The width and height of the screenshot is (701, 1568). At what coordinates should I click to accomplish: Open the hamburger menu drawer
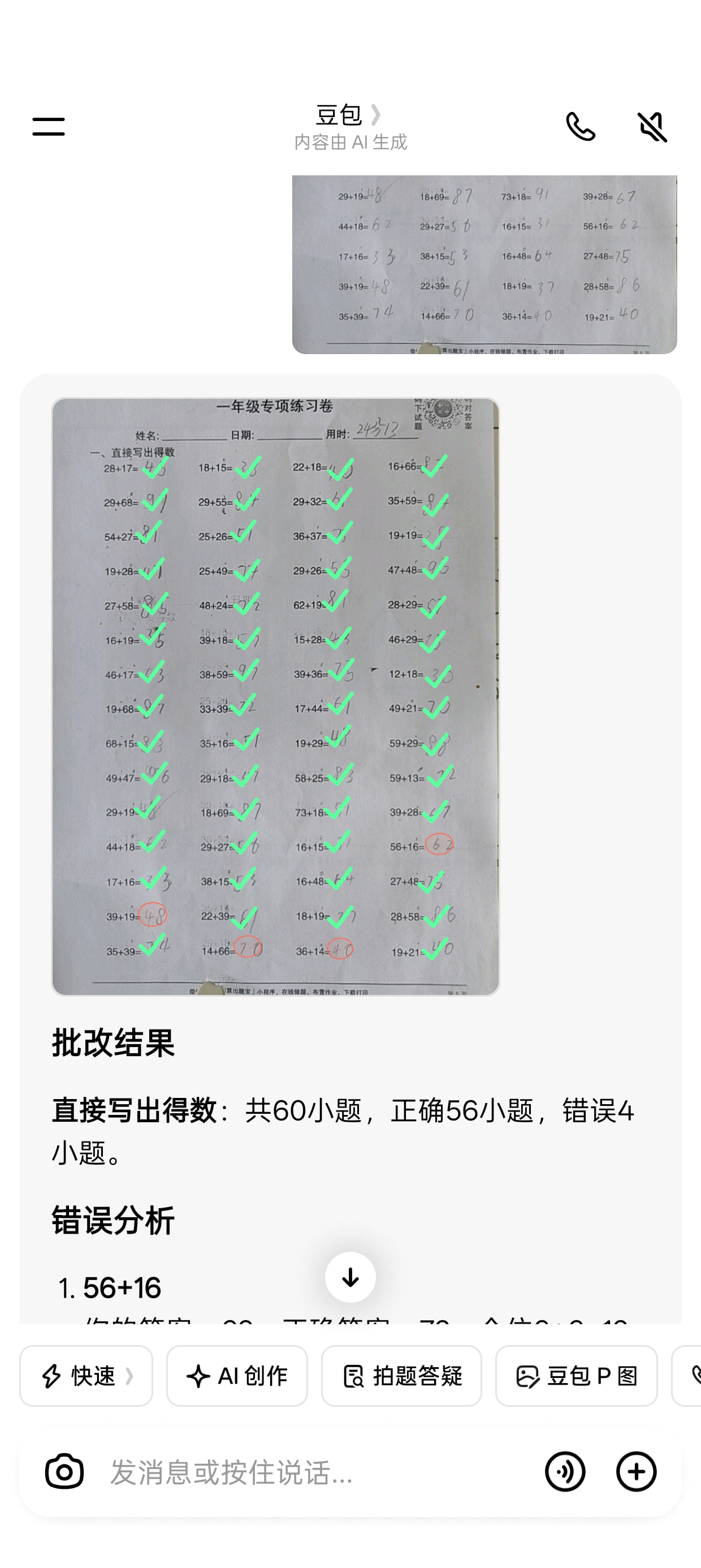click(x=49, y=127)
